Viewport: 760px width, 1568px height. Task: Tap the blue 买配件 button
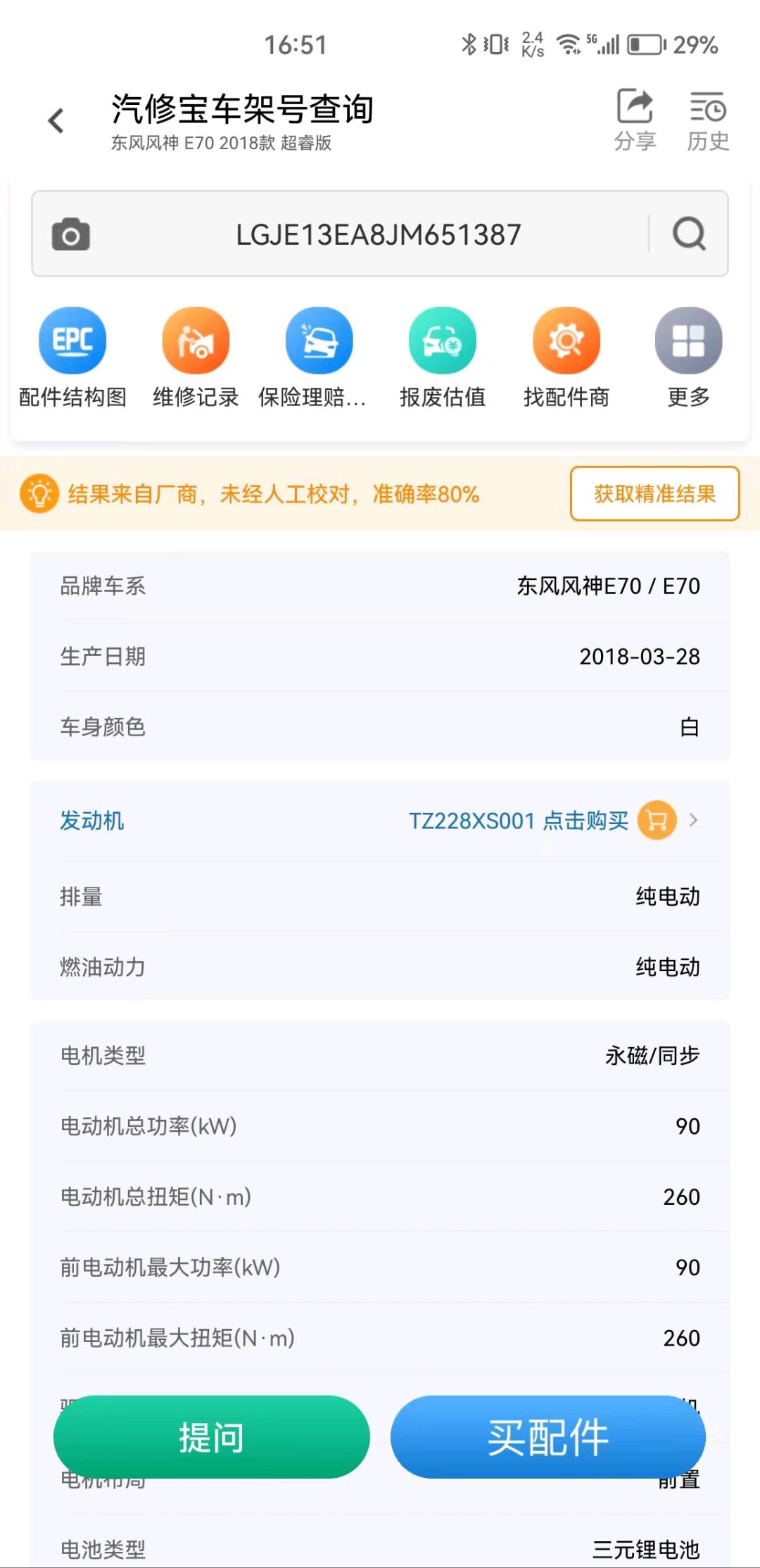547,1437
